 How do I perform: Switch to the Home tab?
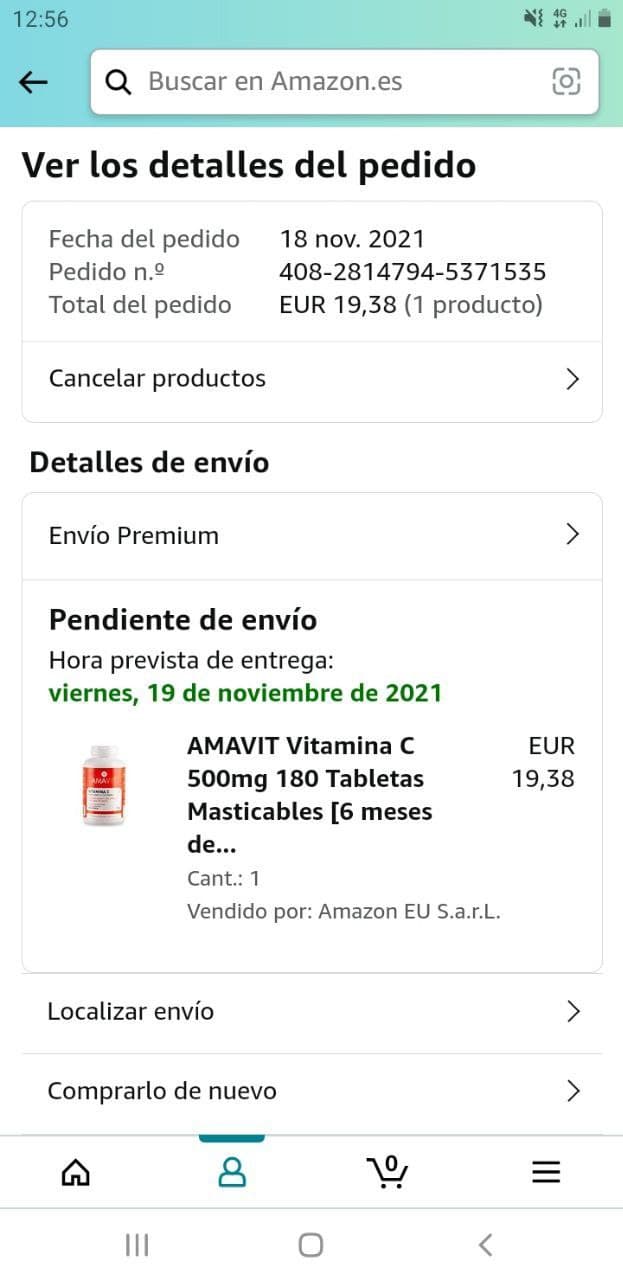point(76,1172)
